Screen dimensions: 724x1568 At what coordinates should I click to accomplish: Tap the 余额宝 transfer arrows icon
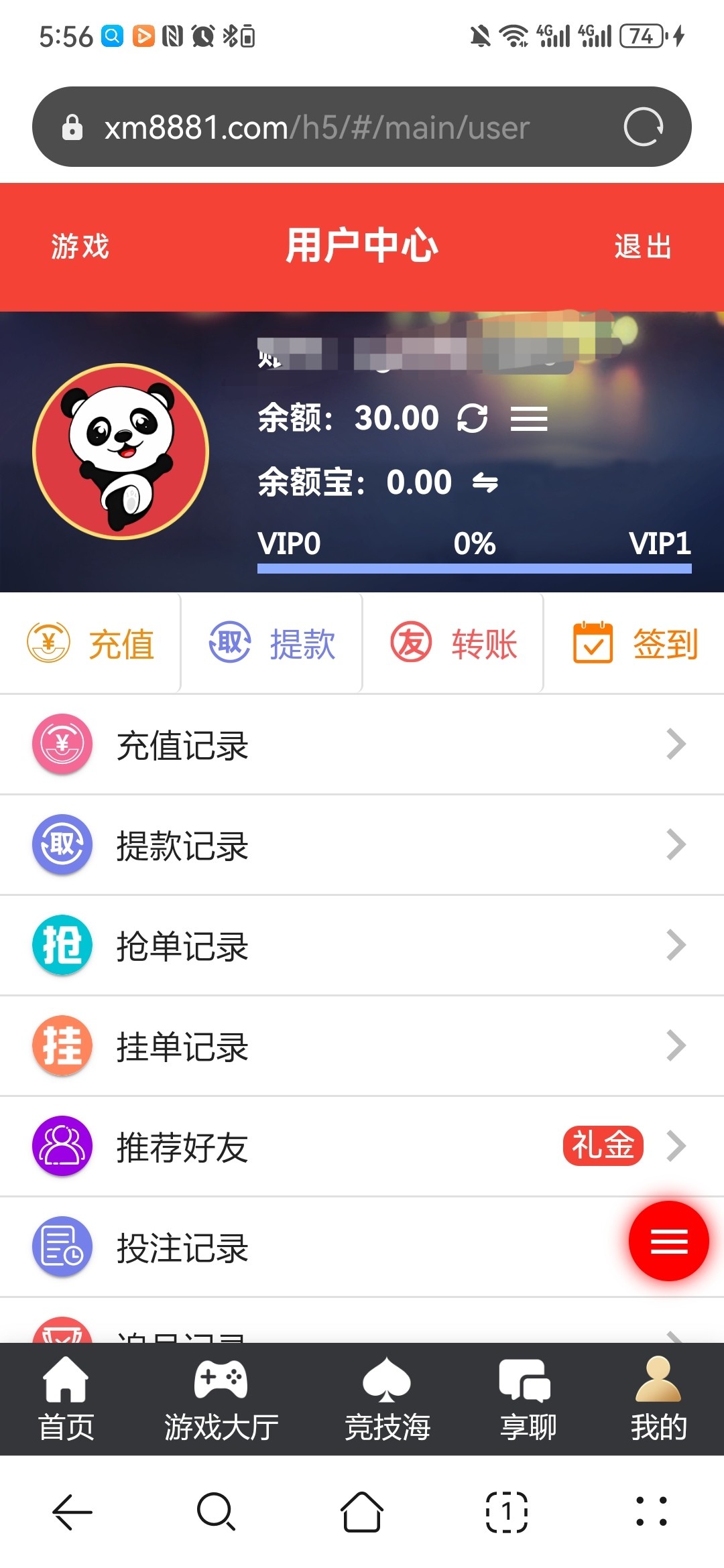(x=485, y=482)
